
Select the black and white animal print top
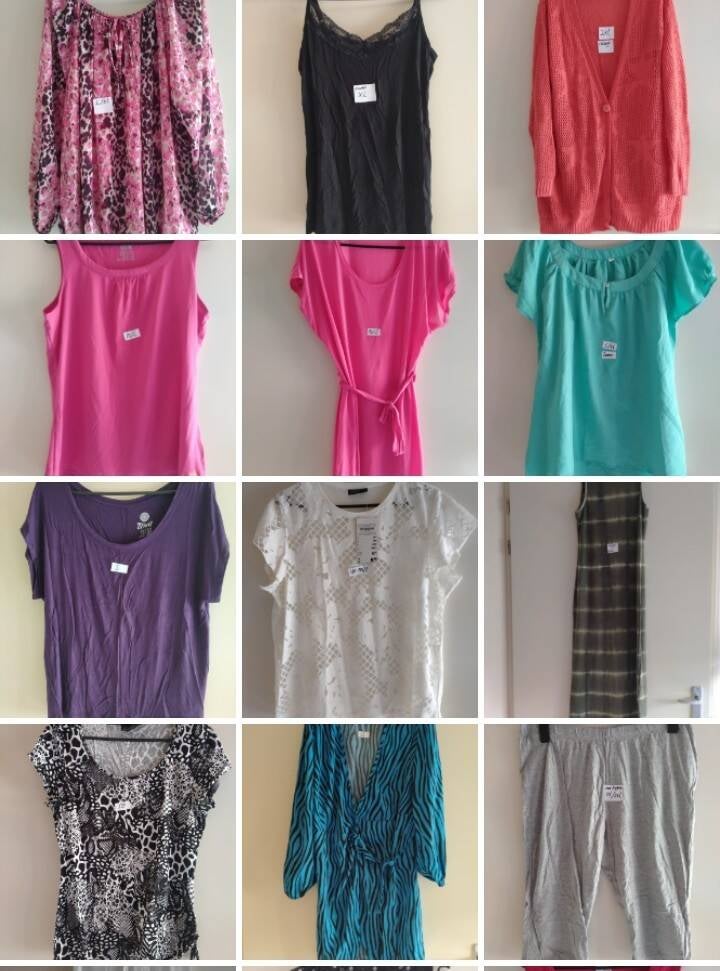(118, 841)
